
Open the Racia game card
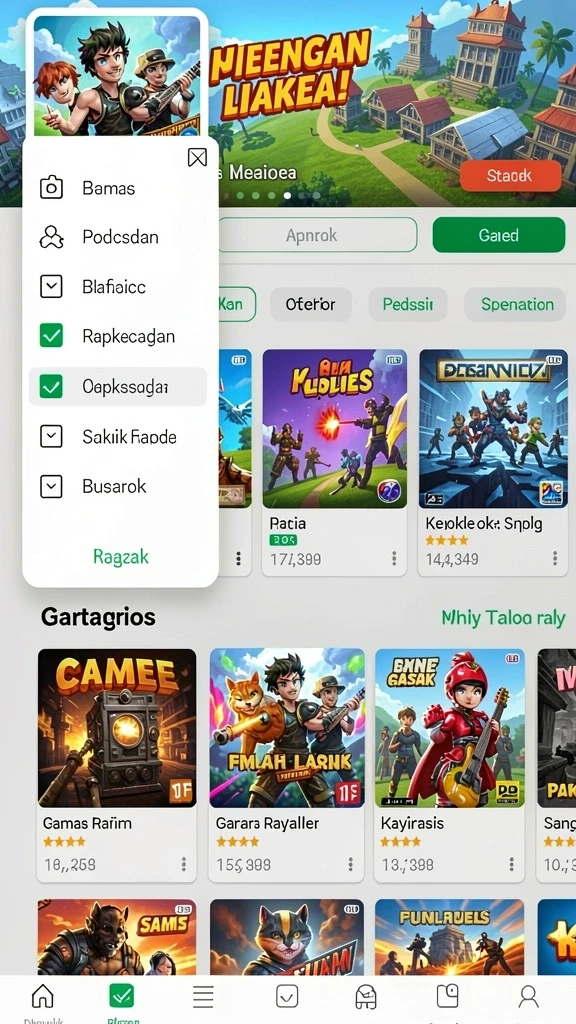(x=334, y=462)
